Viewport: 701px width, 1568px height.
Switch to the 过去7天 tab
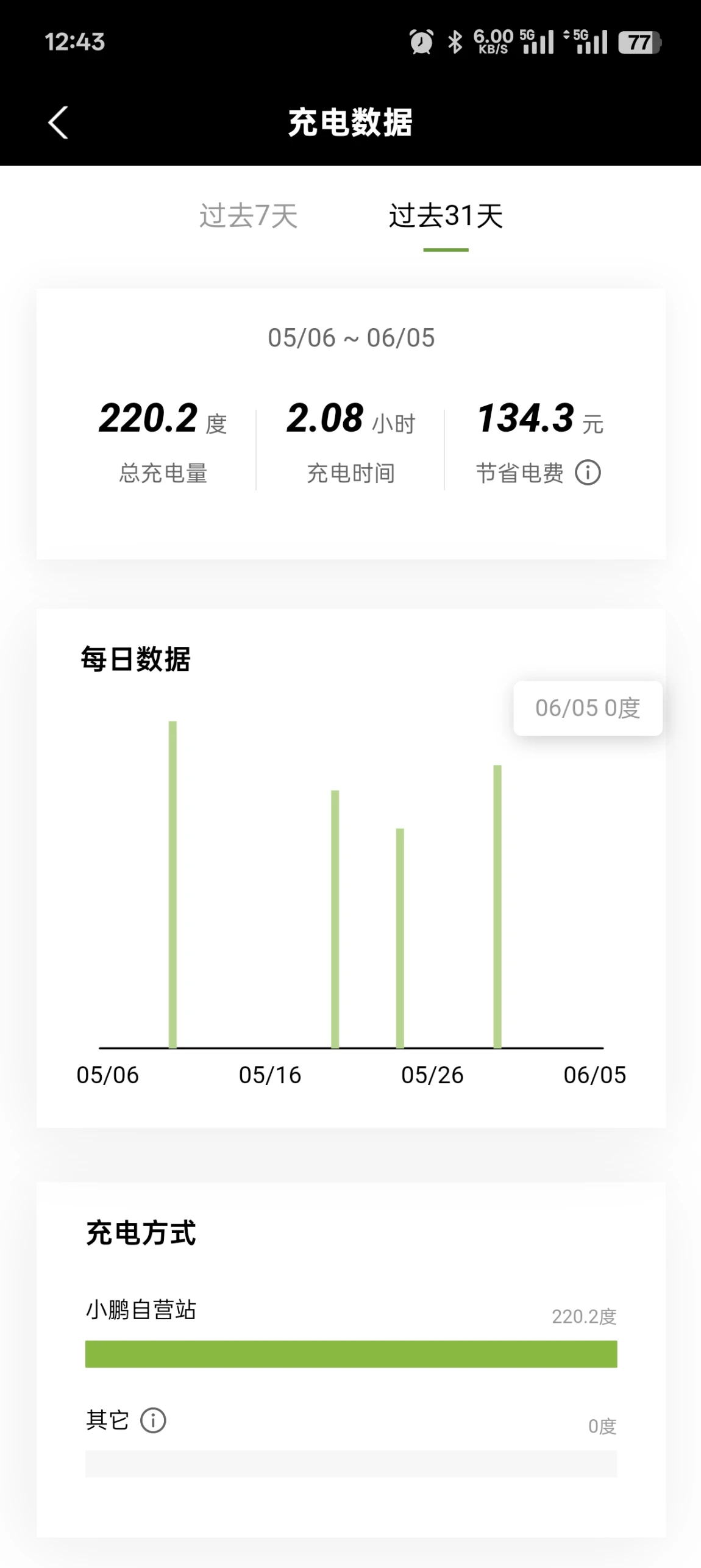pyautogui.click(x=248, y=216)
